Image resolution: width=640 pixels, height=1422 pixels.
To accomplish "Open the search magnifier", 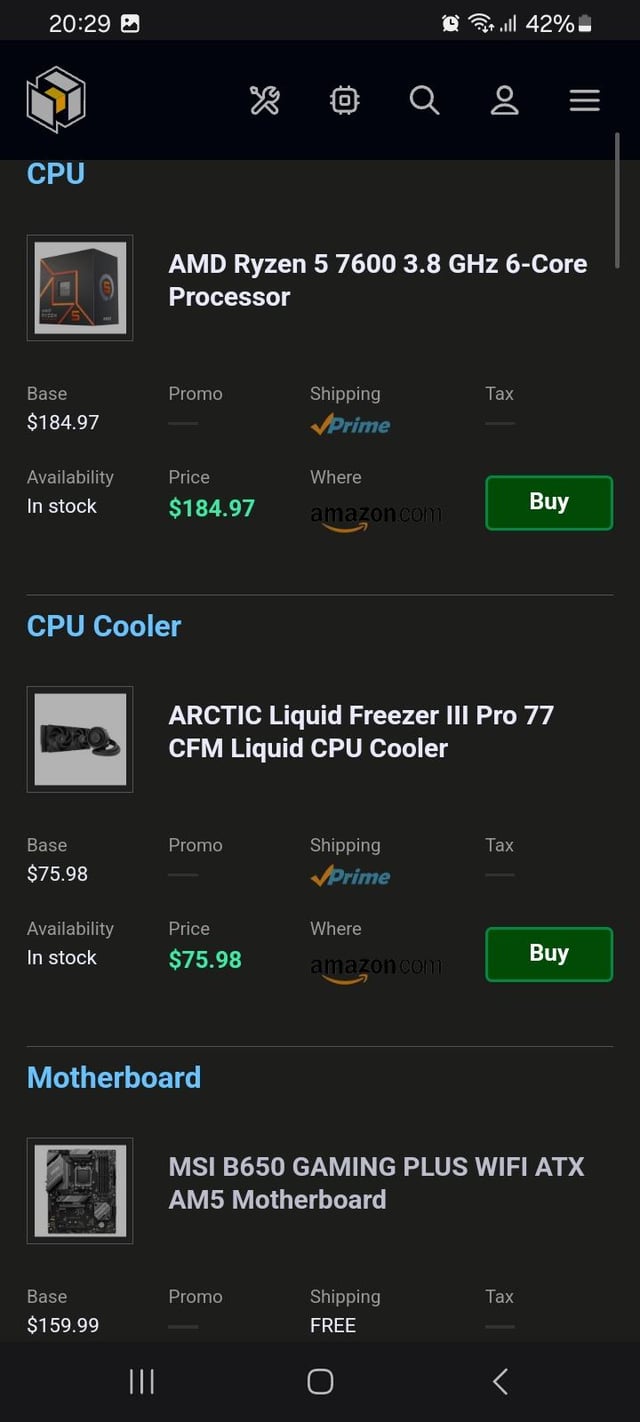I will (x=424, y=100).
